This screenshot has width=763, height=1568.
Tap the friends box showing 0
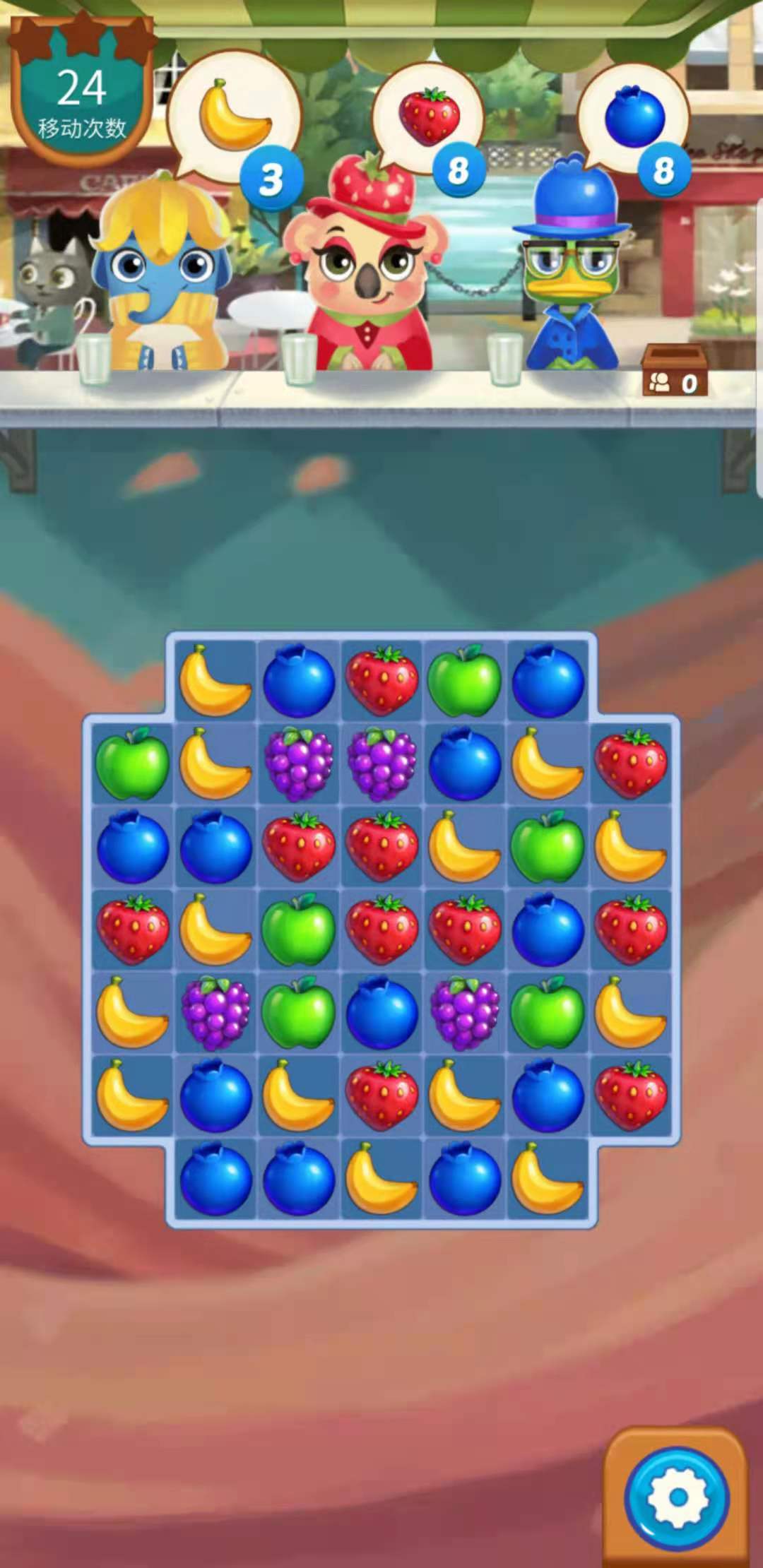[x=674, y=372]
